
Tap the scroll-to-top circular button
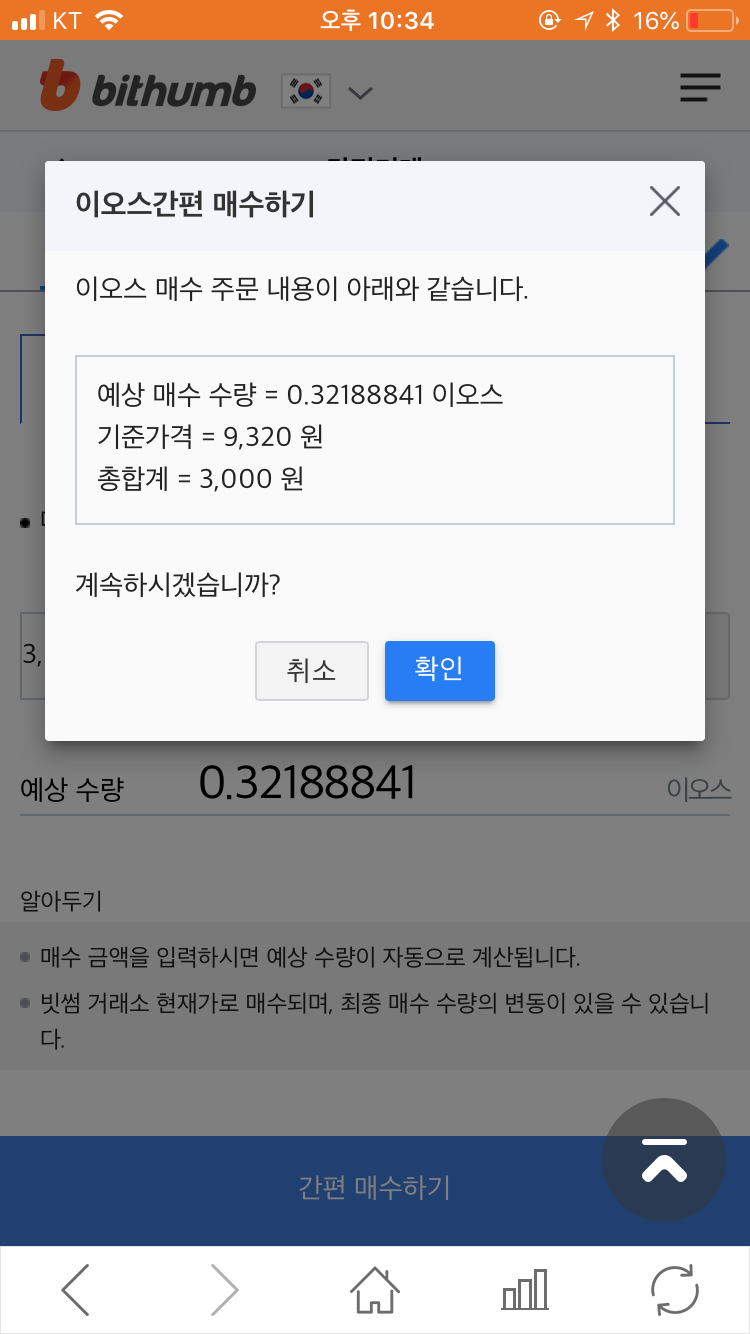coord(664,1160)
